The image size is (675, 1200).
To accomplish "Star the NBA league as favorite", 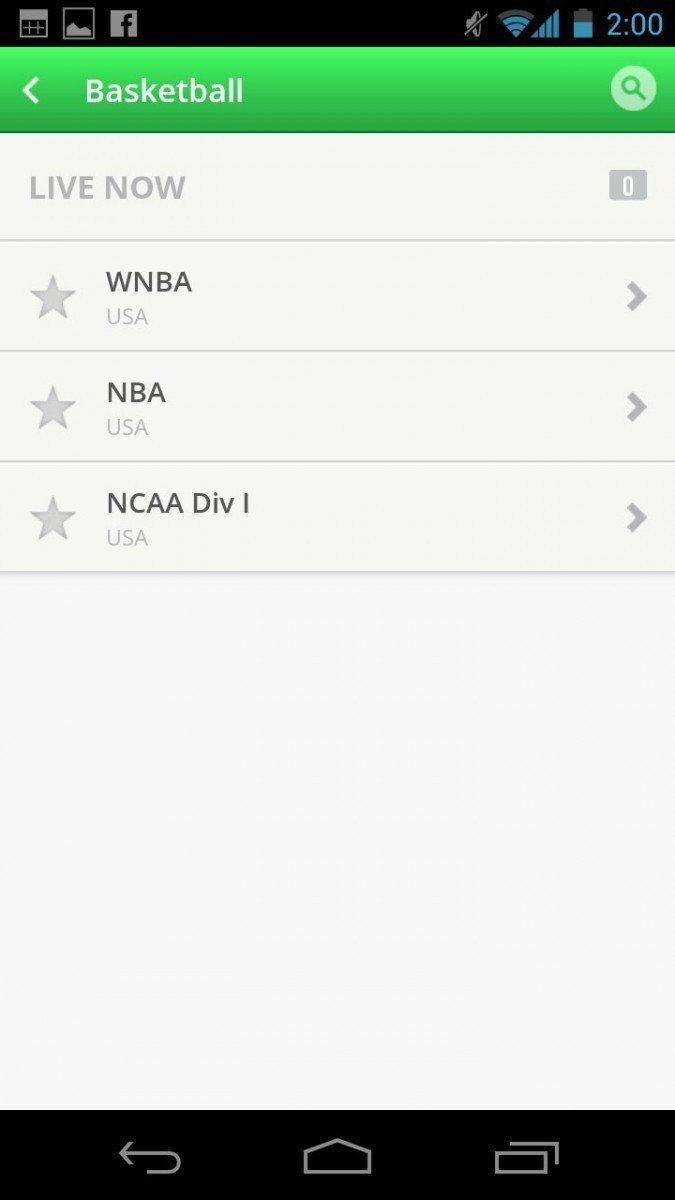I will (53, 408).
